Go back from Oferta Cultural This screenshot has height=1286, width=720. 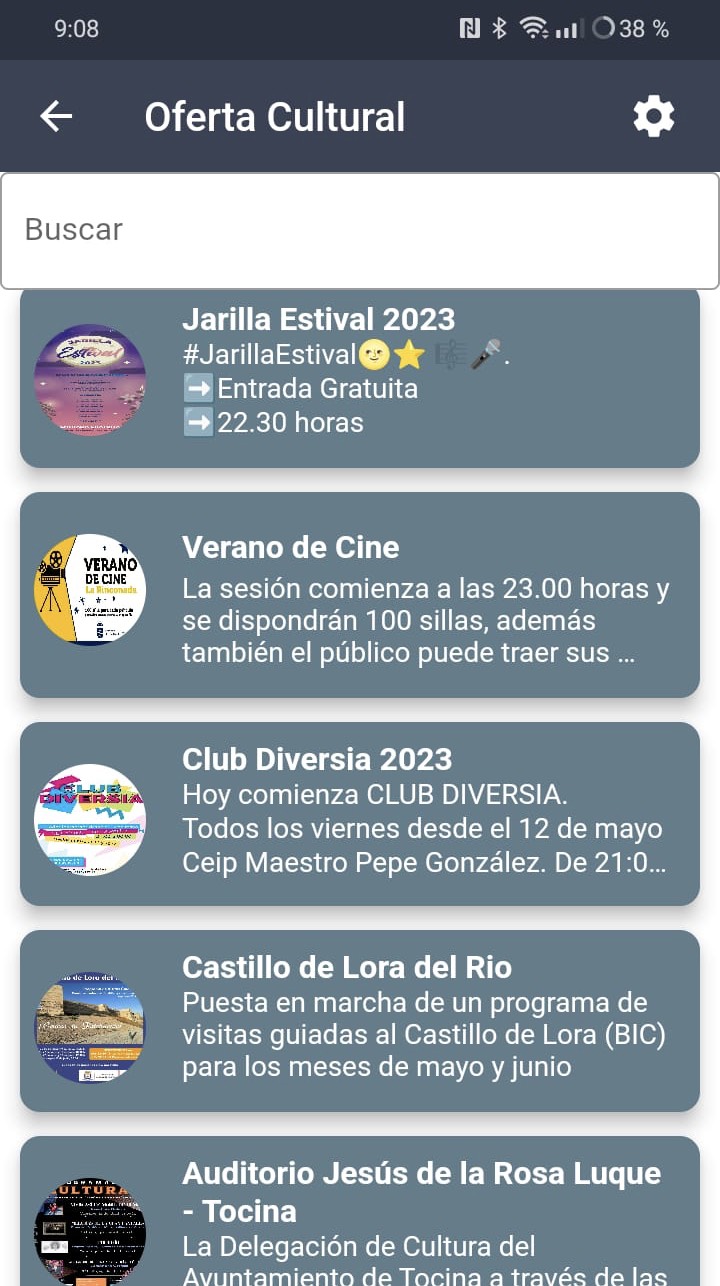coord(56,117)
